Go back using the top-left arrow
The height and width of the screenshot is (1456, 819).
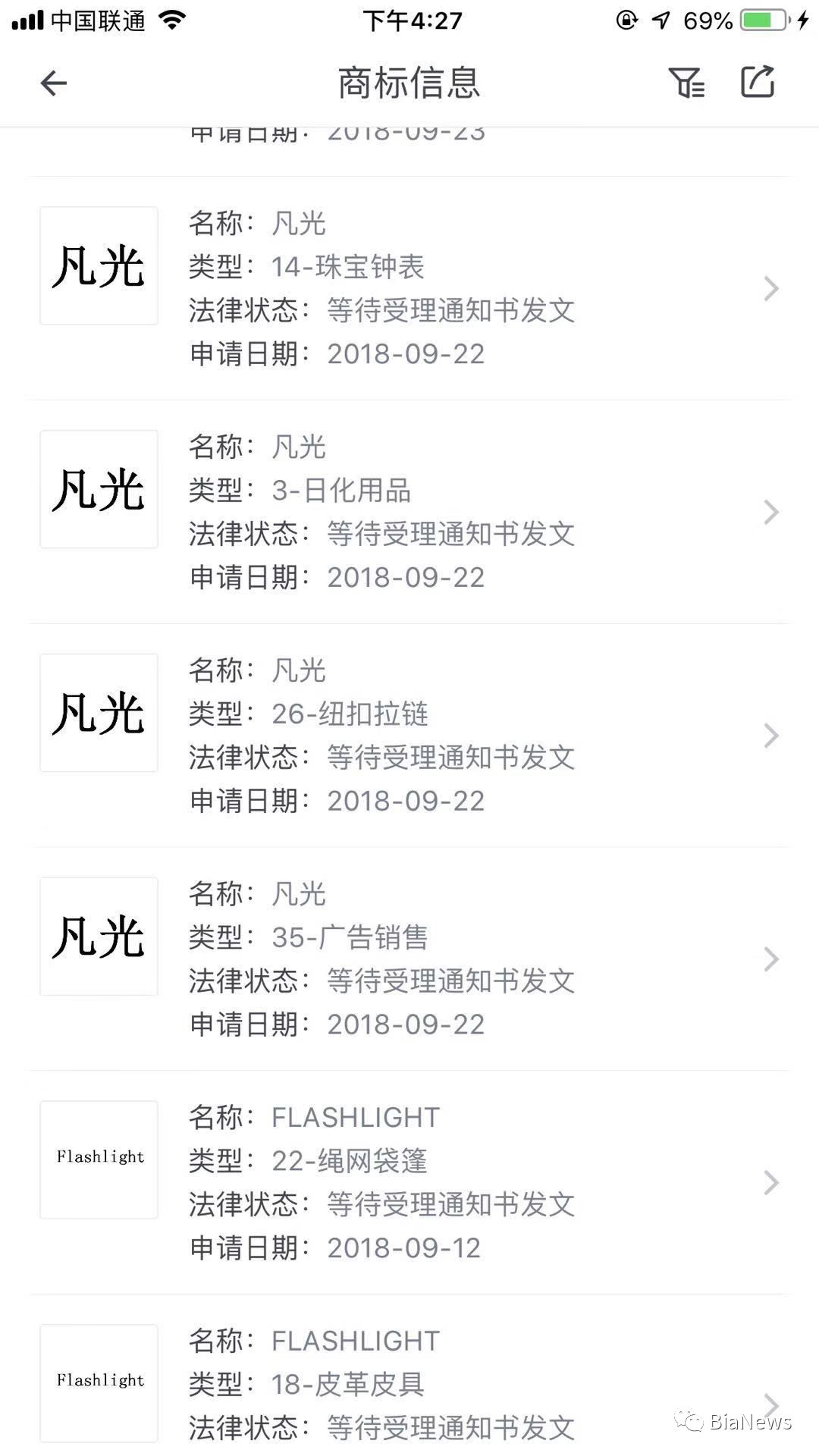54,83
